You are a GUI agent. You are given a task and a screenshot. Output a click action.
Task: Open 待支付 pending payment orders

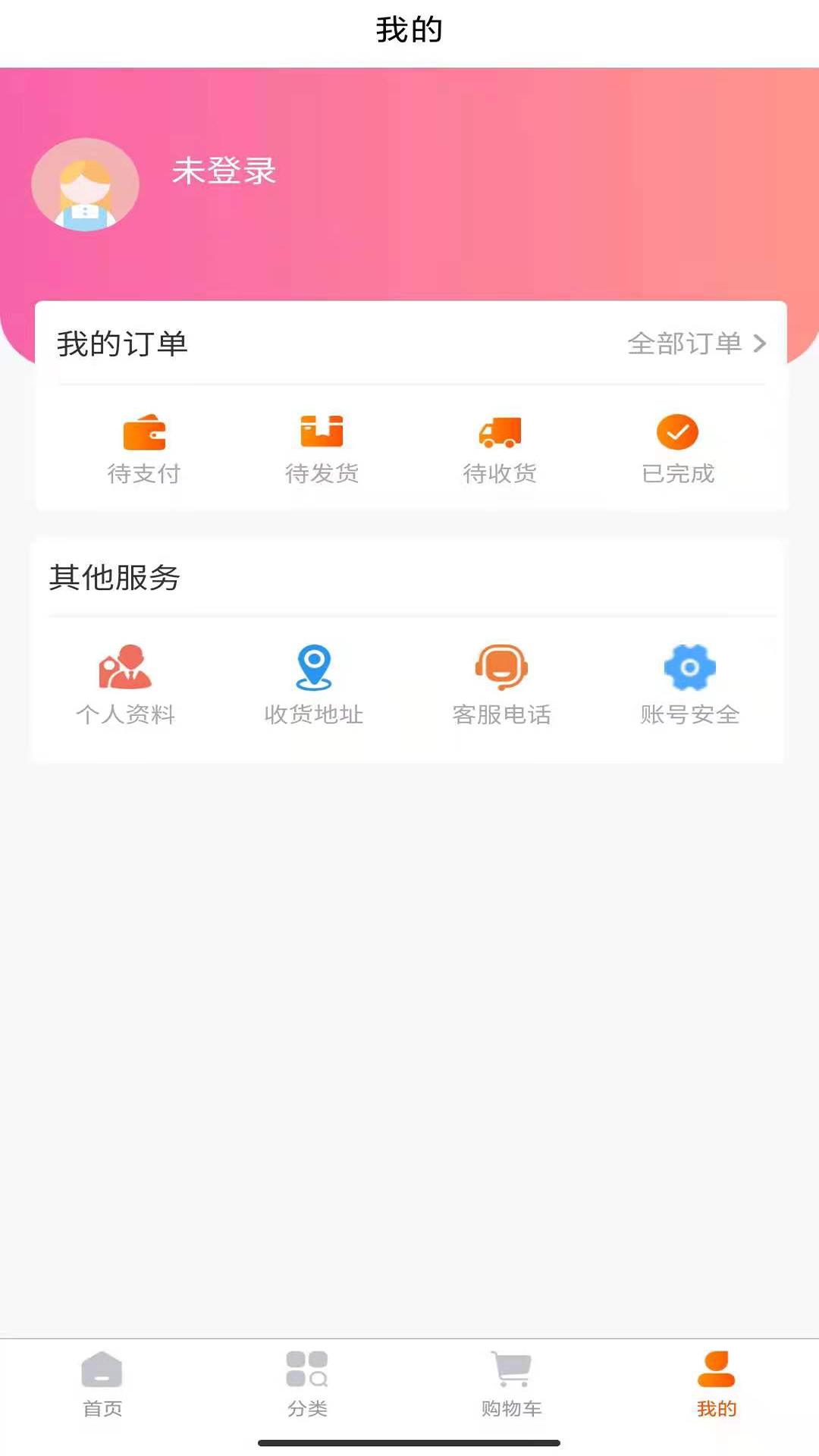point(145,447)
